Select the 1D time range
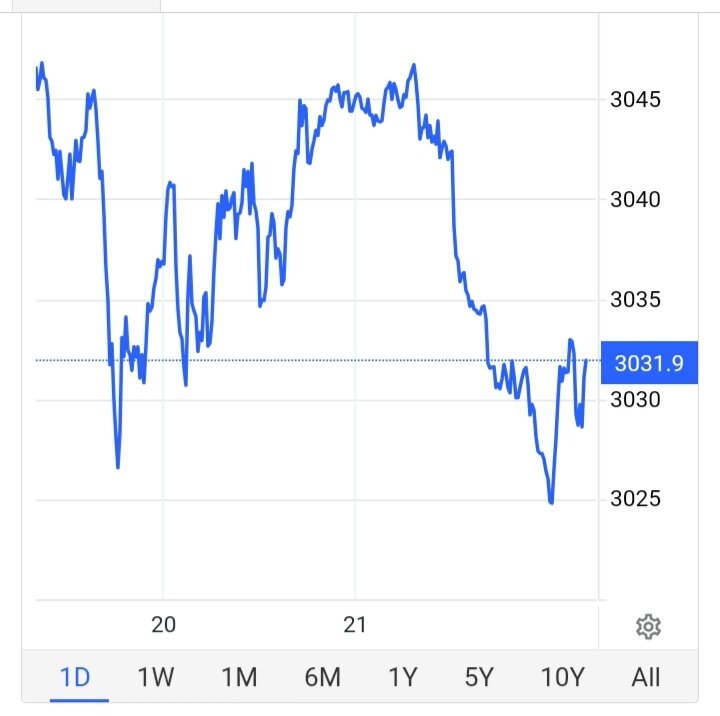Image resolution: width=720 pixels, height=716 pixels. coord(75,677)
